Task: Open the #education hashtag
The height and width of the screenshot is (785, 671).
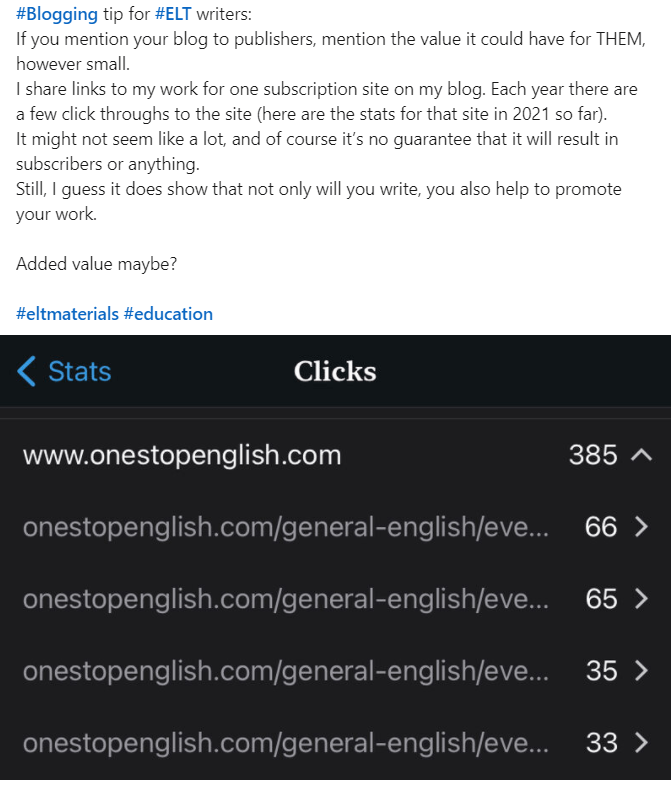Action: click(x=168, y=314)
